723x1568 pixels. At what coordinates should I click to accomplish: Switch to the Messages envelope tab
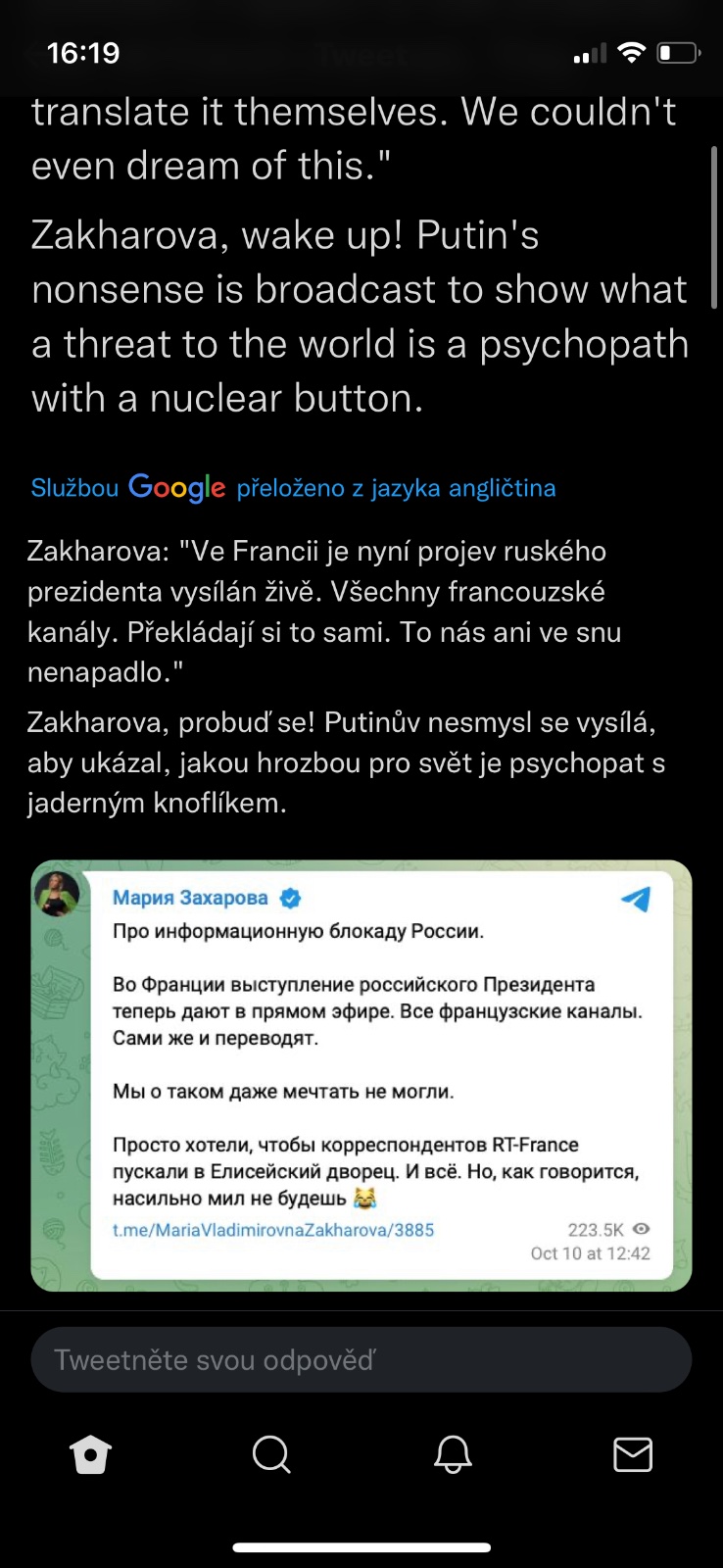tap(633, 1455)
